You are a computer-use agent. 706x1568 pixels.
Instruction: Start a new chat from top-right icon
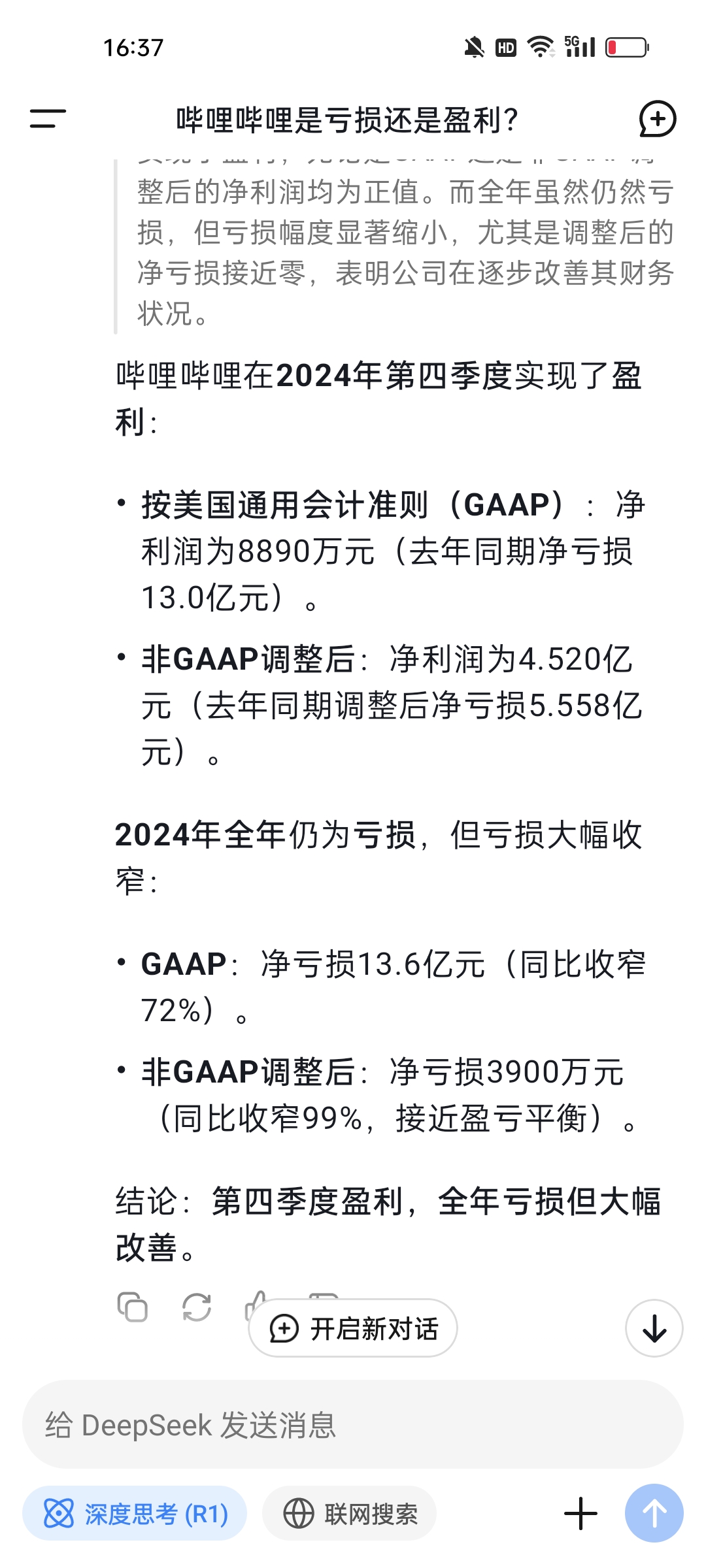click(x=657, y=119)
